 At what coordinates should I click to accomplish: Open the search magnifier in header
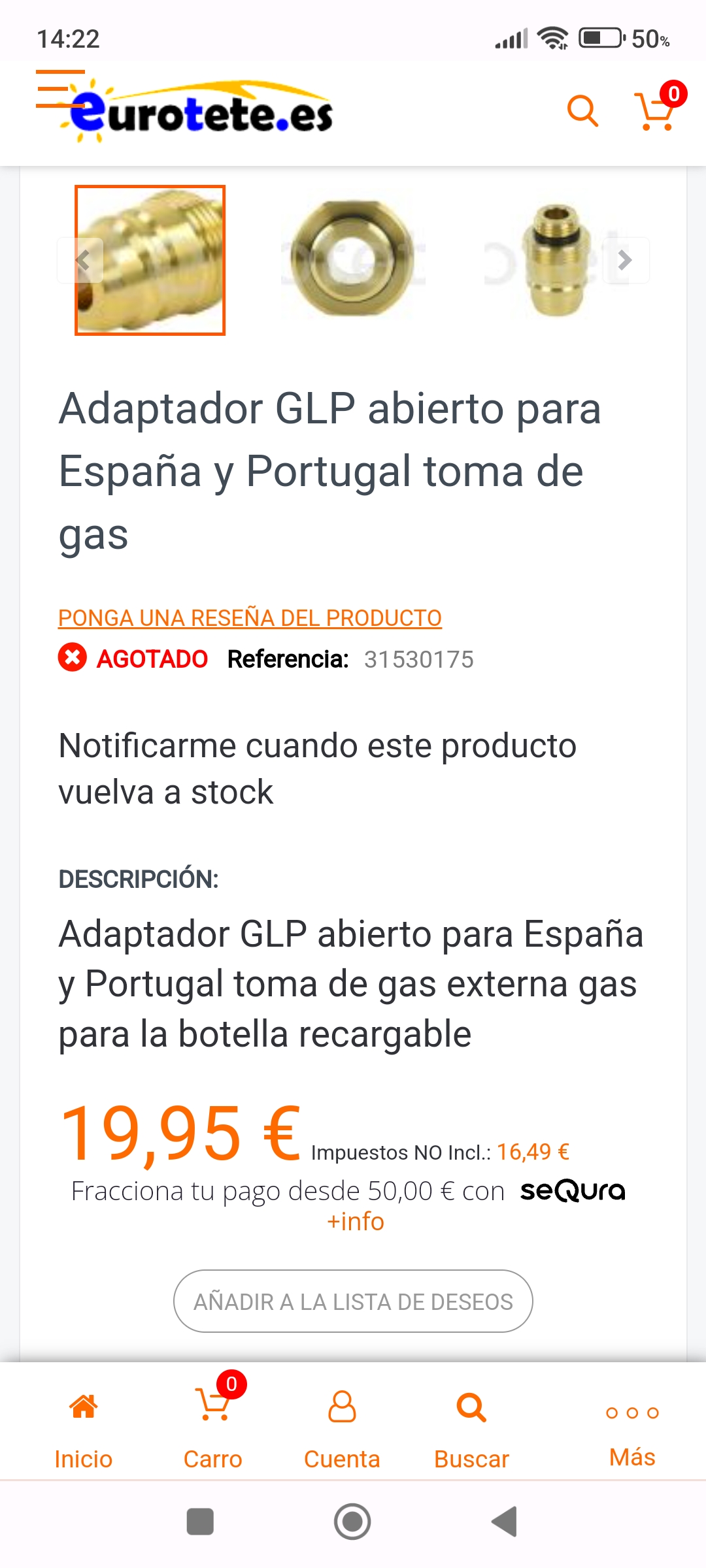582,110
